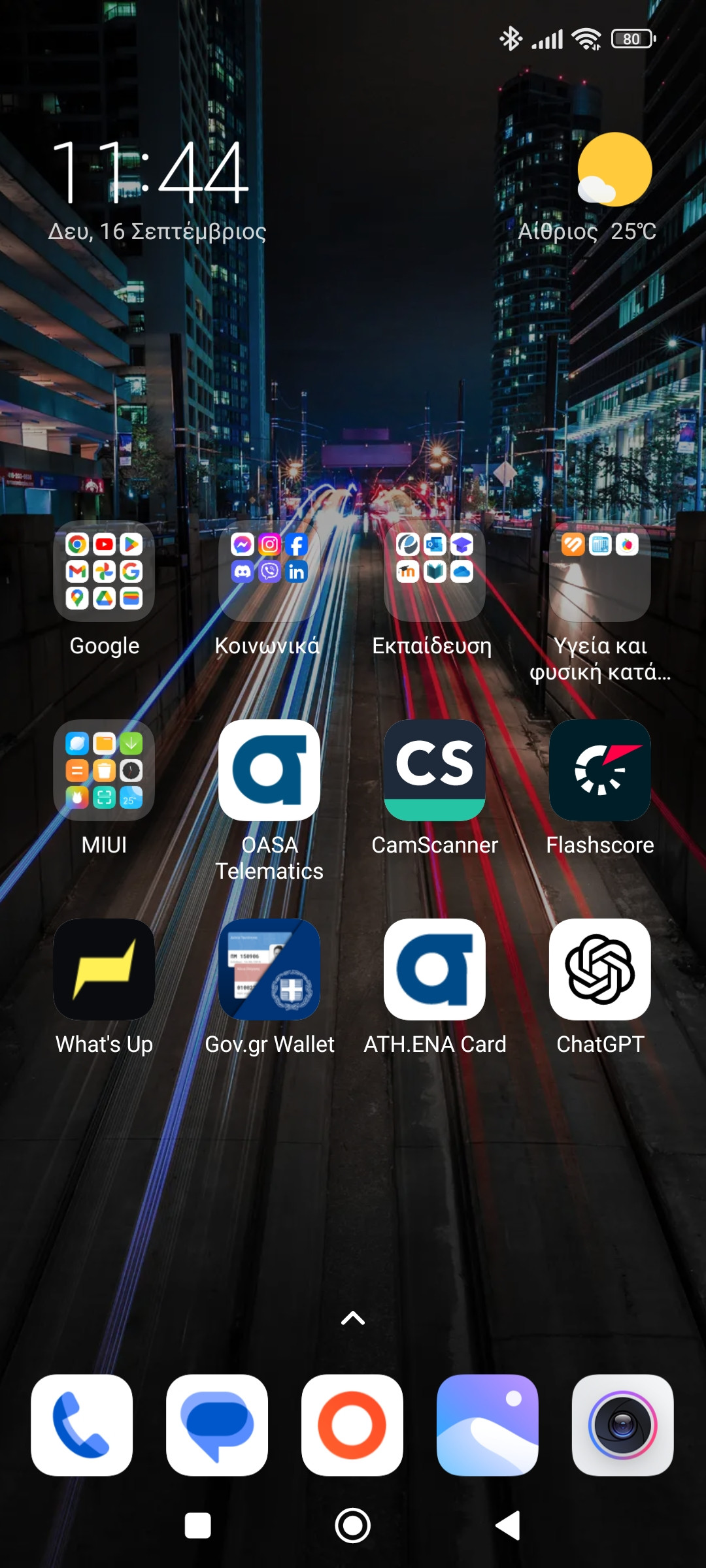The width and height of the screenshot is (706, 1568).
Task: Tap the up arrow to open app drawer
Action: [353, 1318]
